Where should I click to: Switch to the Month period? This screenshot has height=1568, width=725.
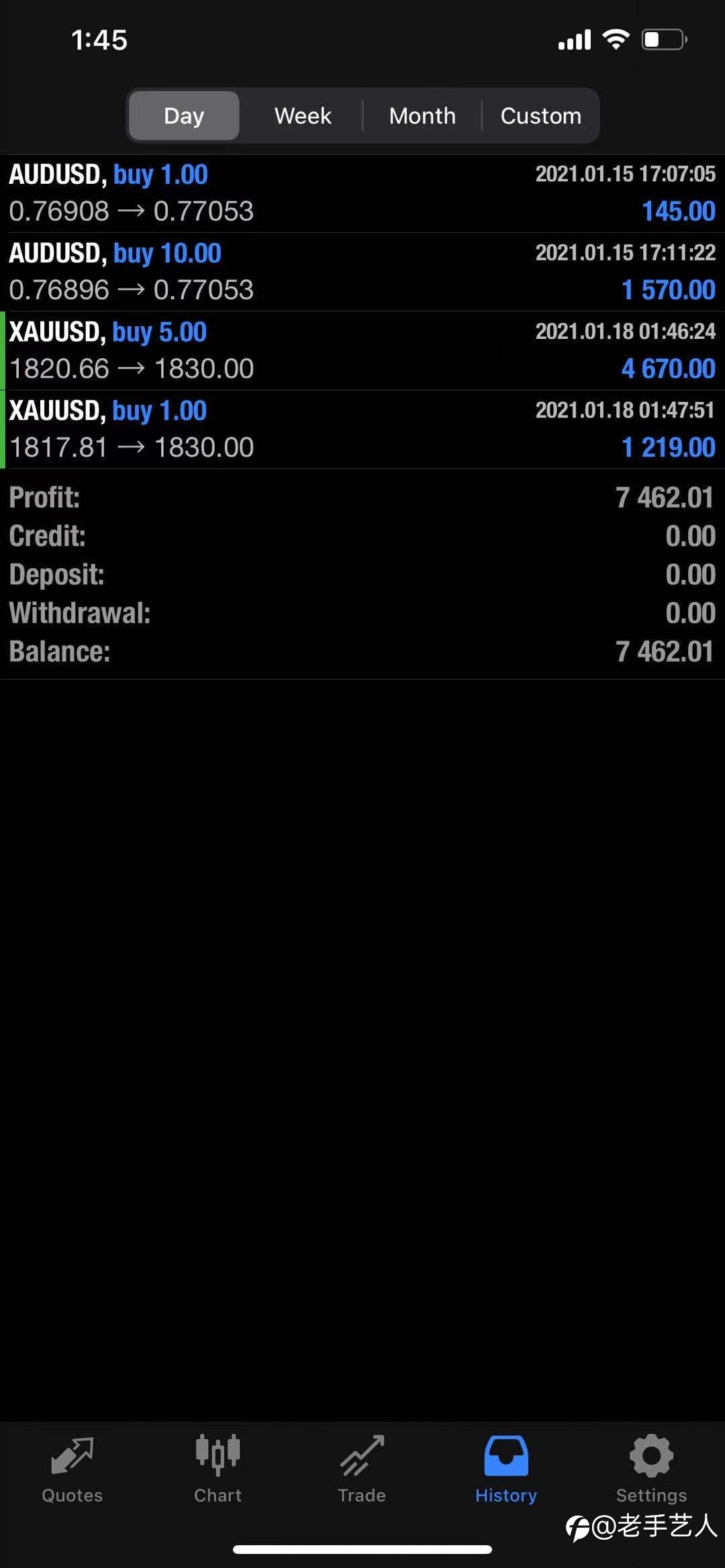[x=422, y=115]
